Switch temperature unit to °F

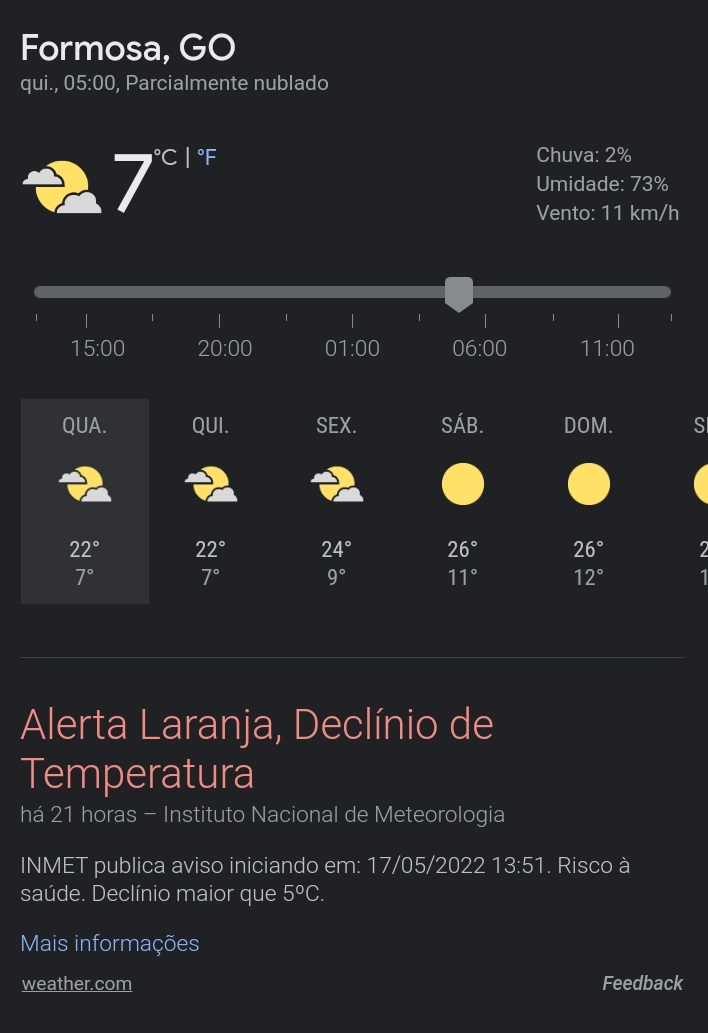tap(207, 157)
